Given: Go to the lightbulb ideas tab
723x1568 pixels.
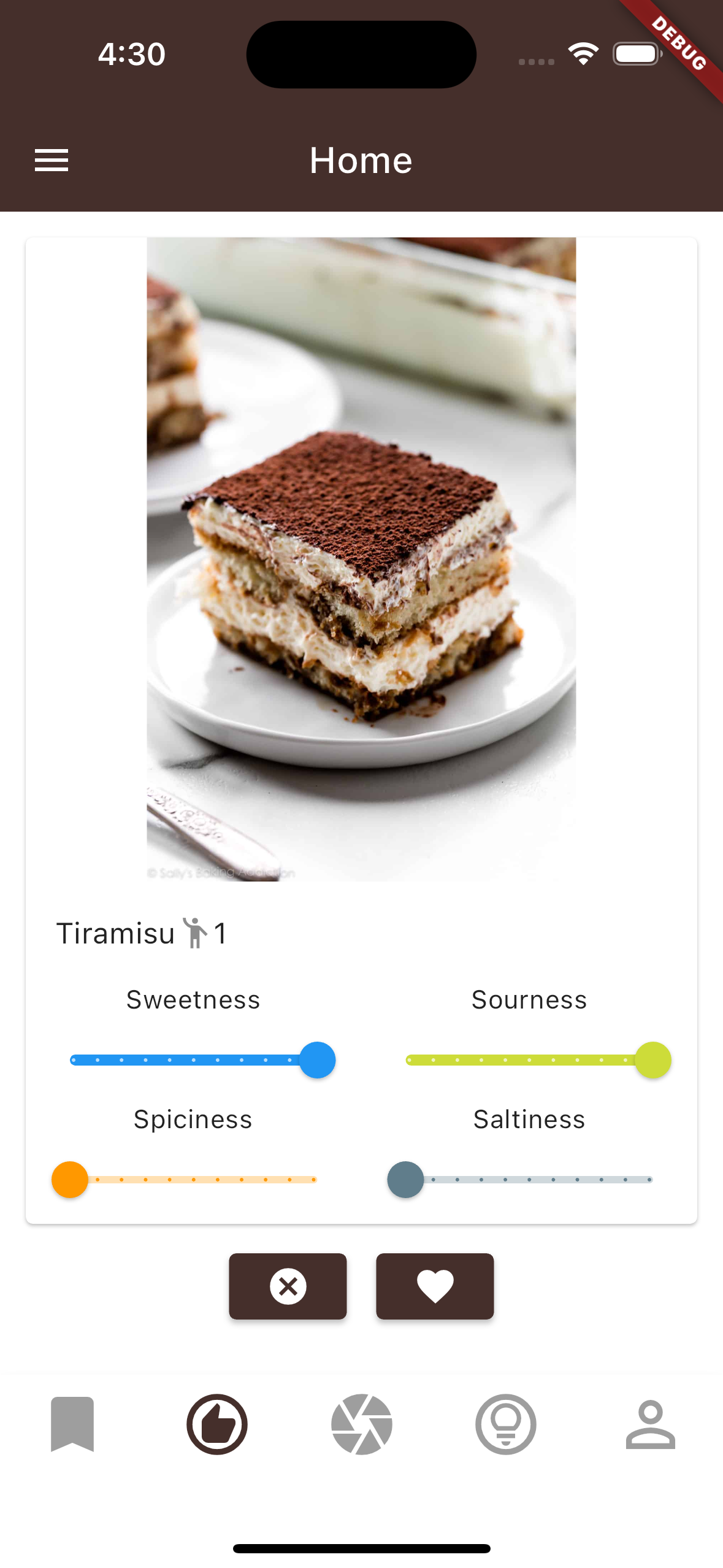Looking at the screenshot, I should coord(506,1424).
